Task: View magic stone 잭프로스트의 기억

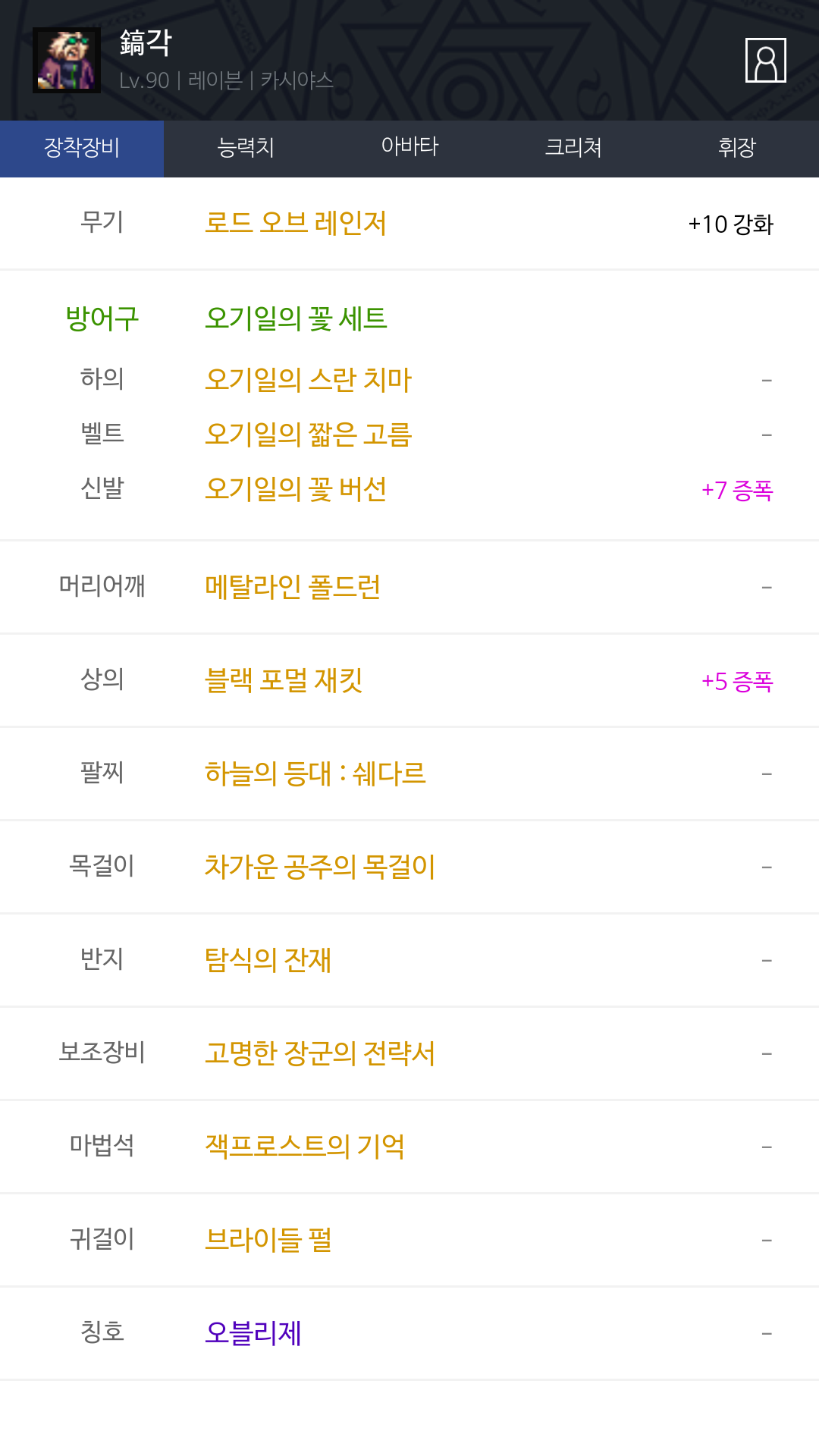Action: [x=304, y=1147]
